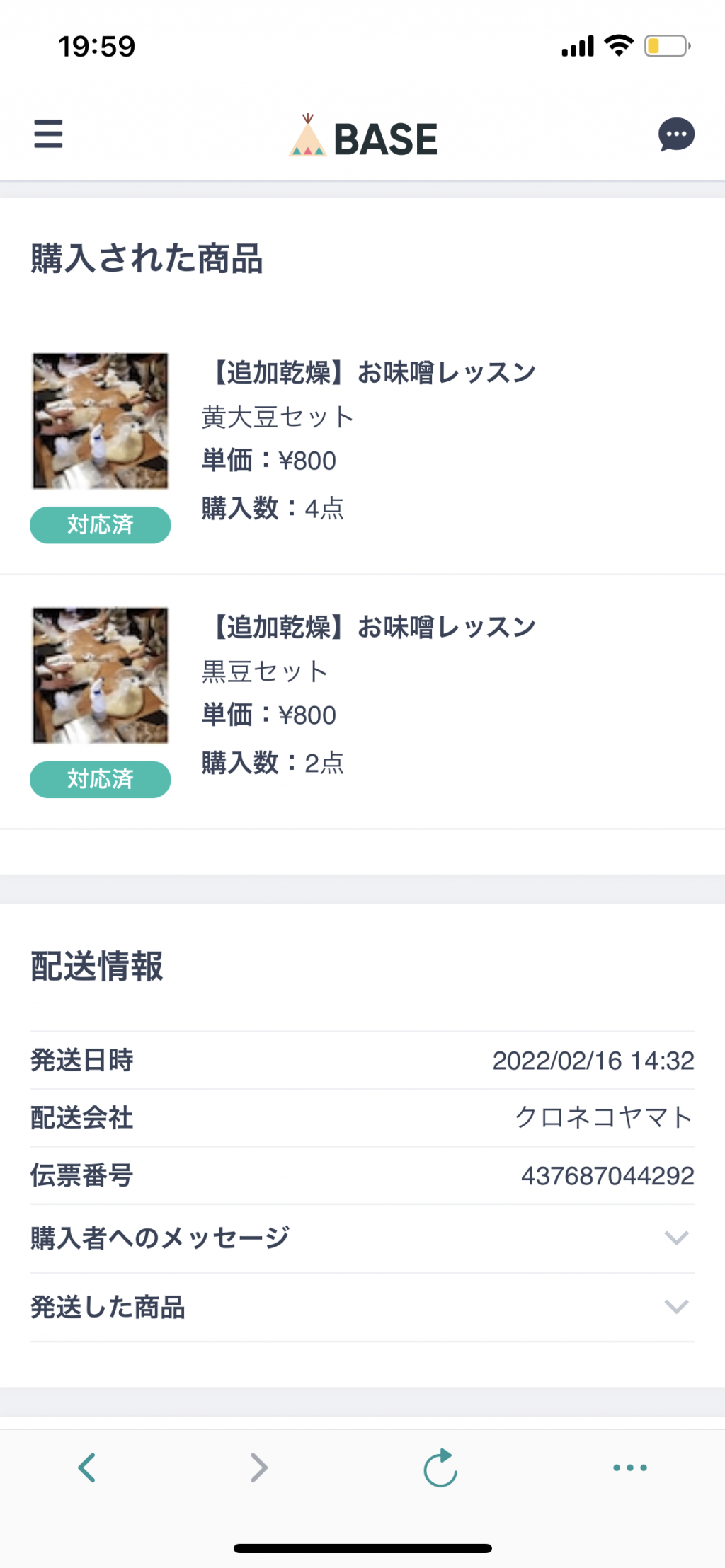Open the 黒豆セット product image
This screenshot has width=725, height=1568.
pos(101,675)
